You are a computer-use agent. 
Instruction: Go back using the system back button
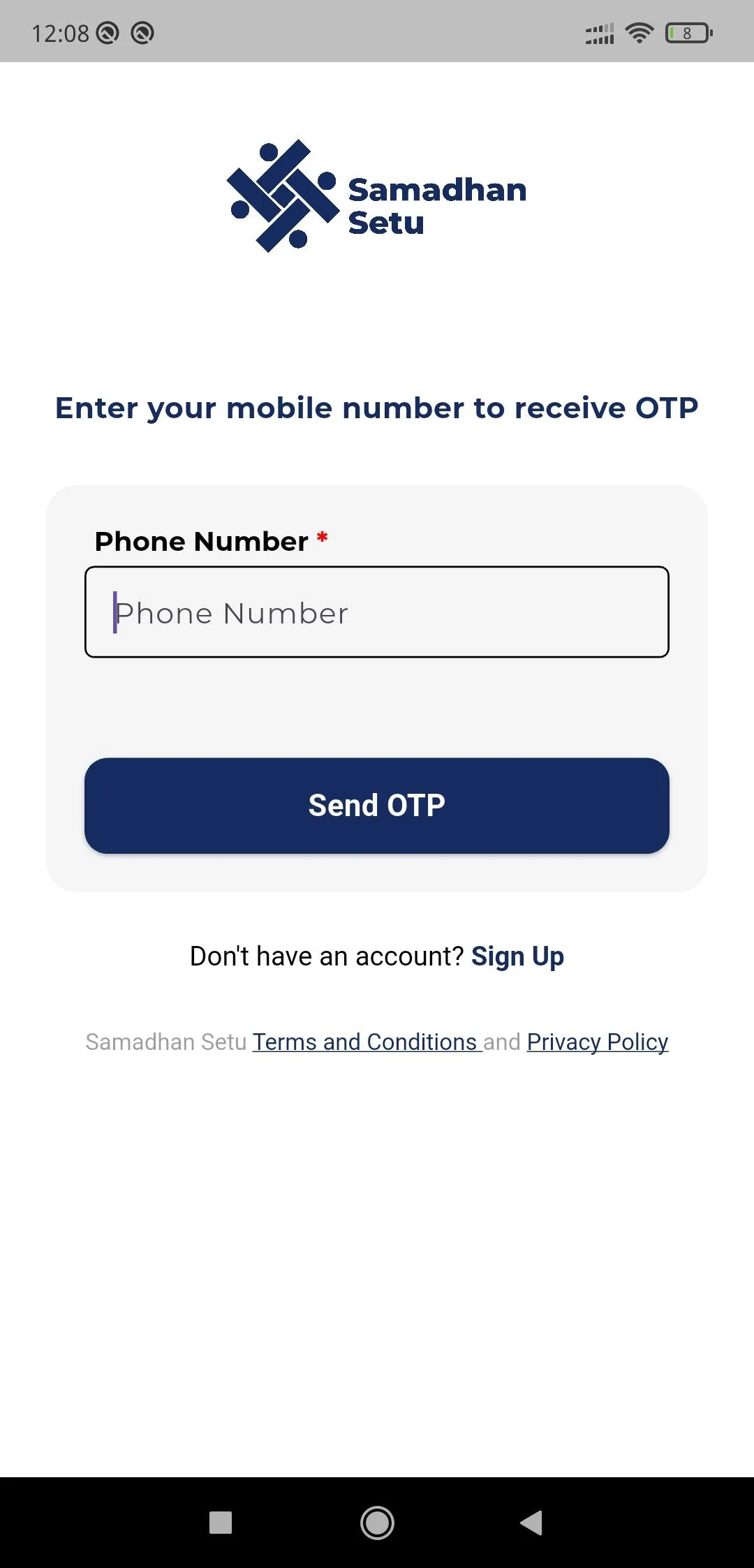532,1522
